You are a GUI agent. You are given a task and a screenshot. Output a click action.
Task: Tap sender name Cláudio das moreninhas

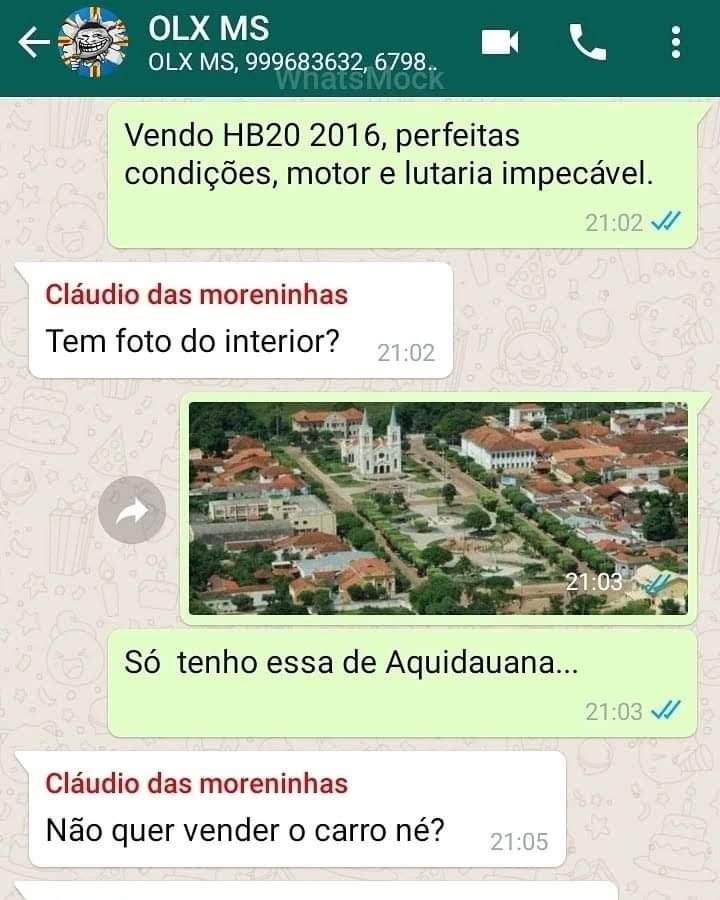(x=196, y=294)
